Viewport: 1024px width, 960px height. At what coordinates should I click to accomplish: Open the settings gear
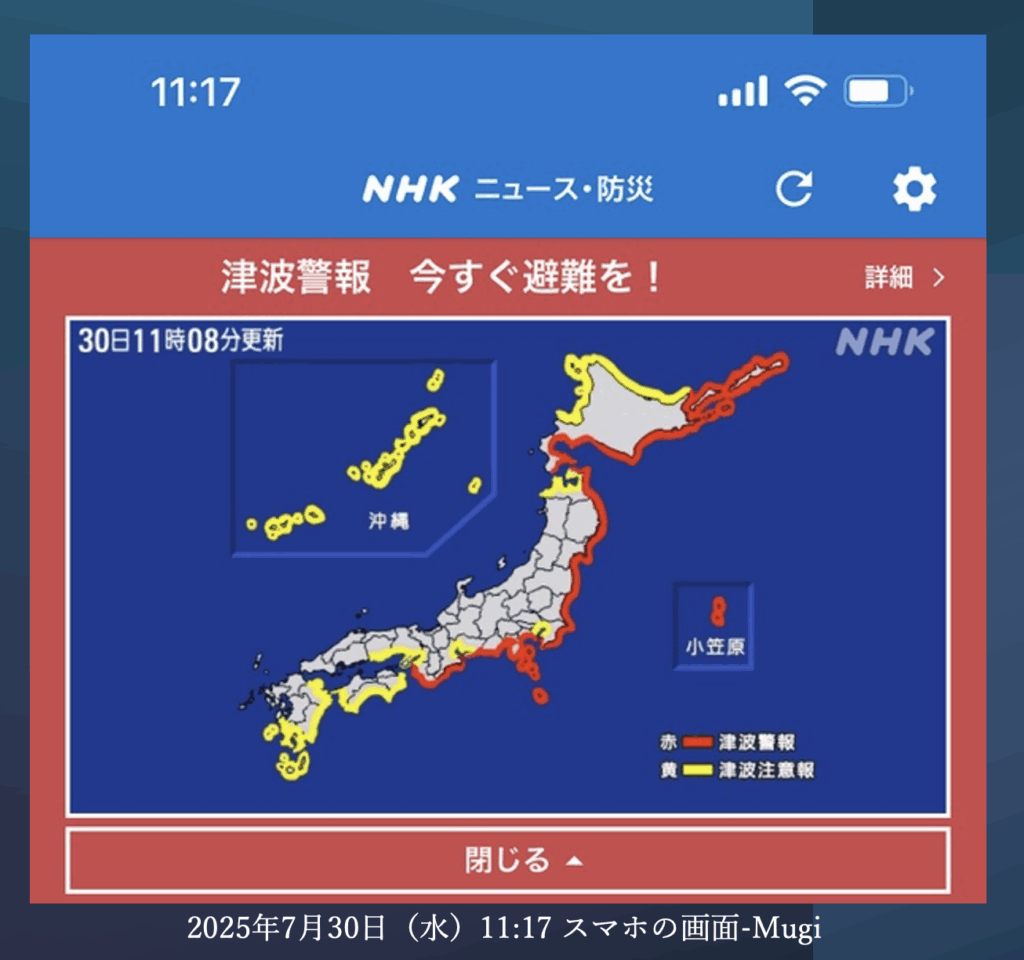pos(914,189)
